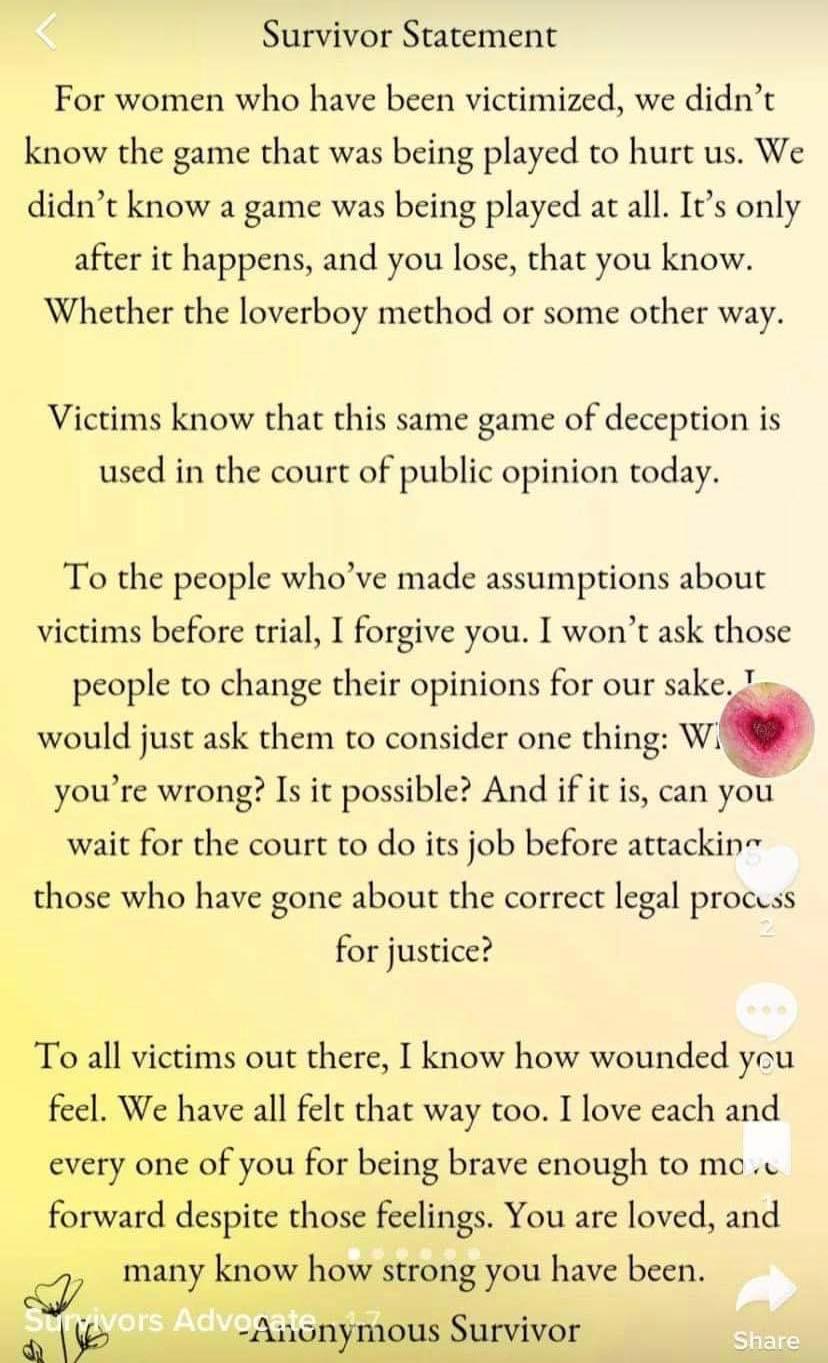Go back using the top-left arrow

point(45,33)
